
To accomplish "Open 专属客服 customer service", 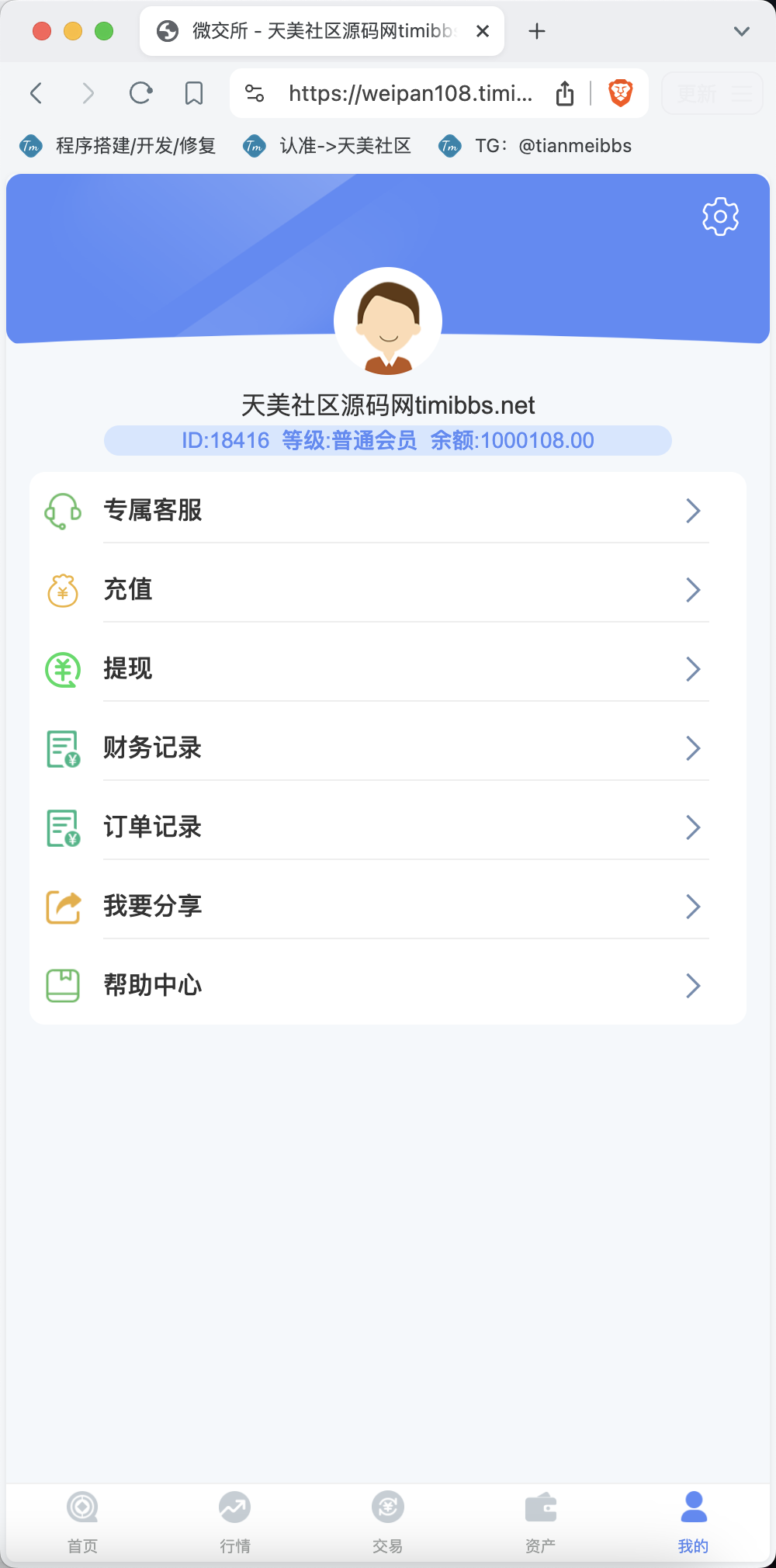I will [x=388, y=511].
